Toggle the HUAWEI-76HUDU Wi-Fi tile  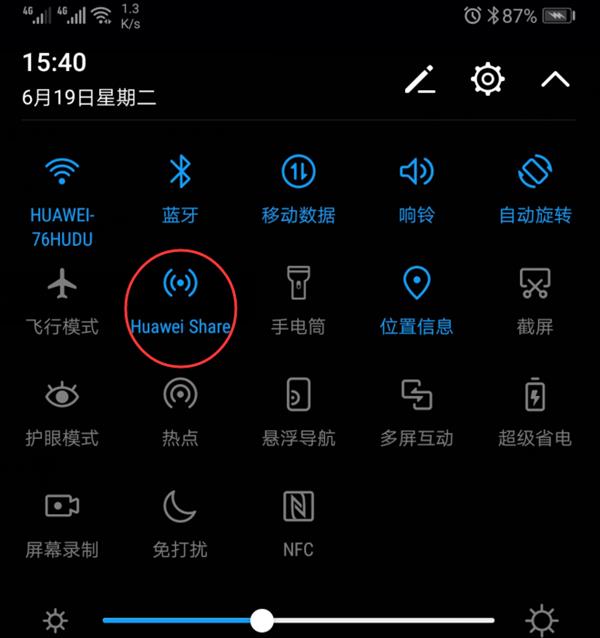62,173
